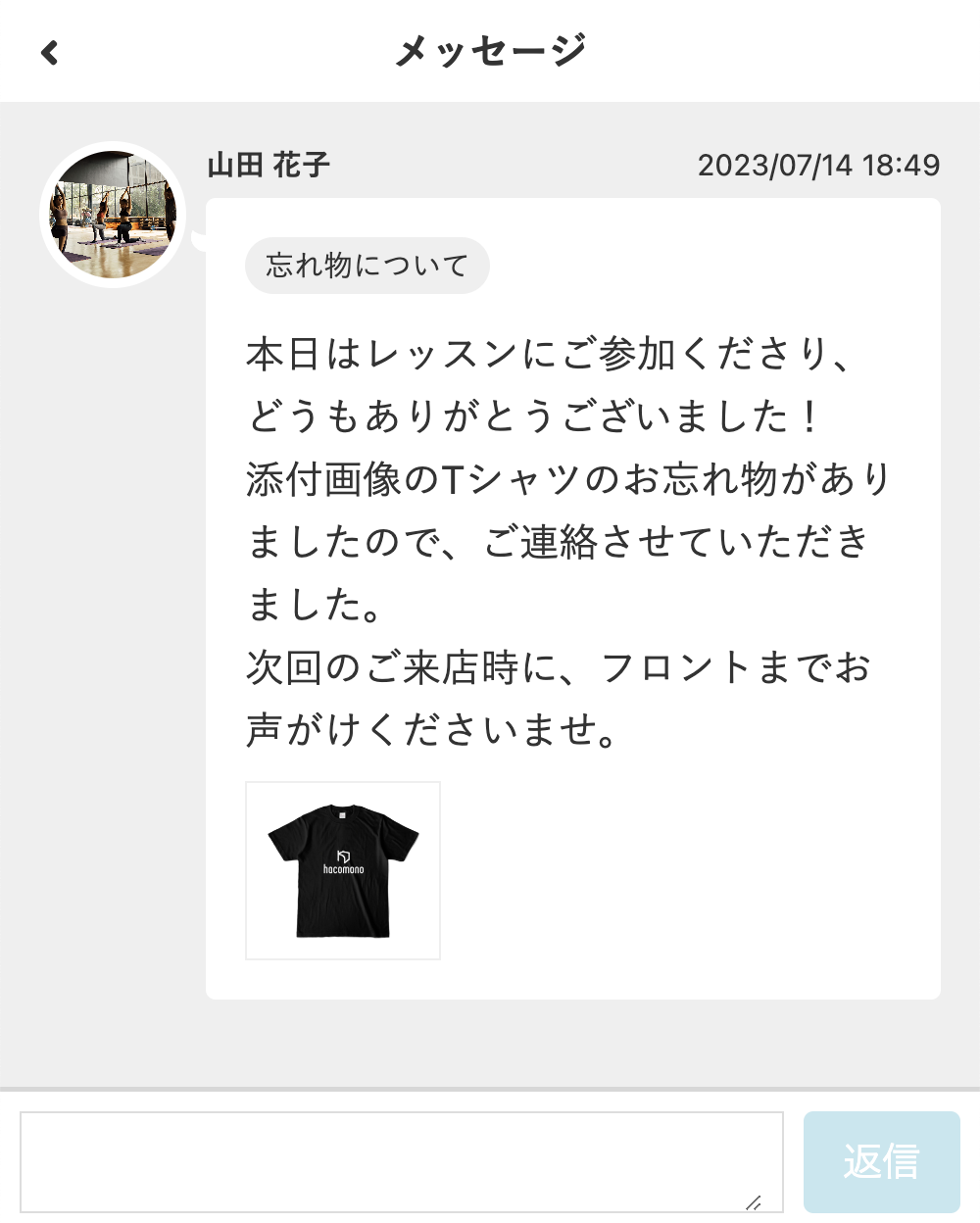Open the attached T-shirt image
The image size is (980, 1223).
[x=343, y=870]
